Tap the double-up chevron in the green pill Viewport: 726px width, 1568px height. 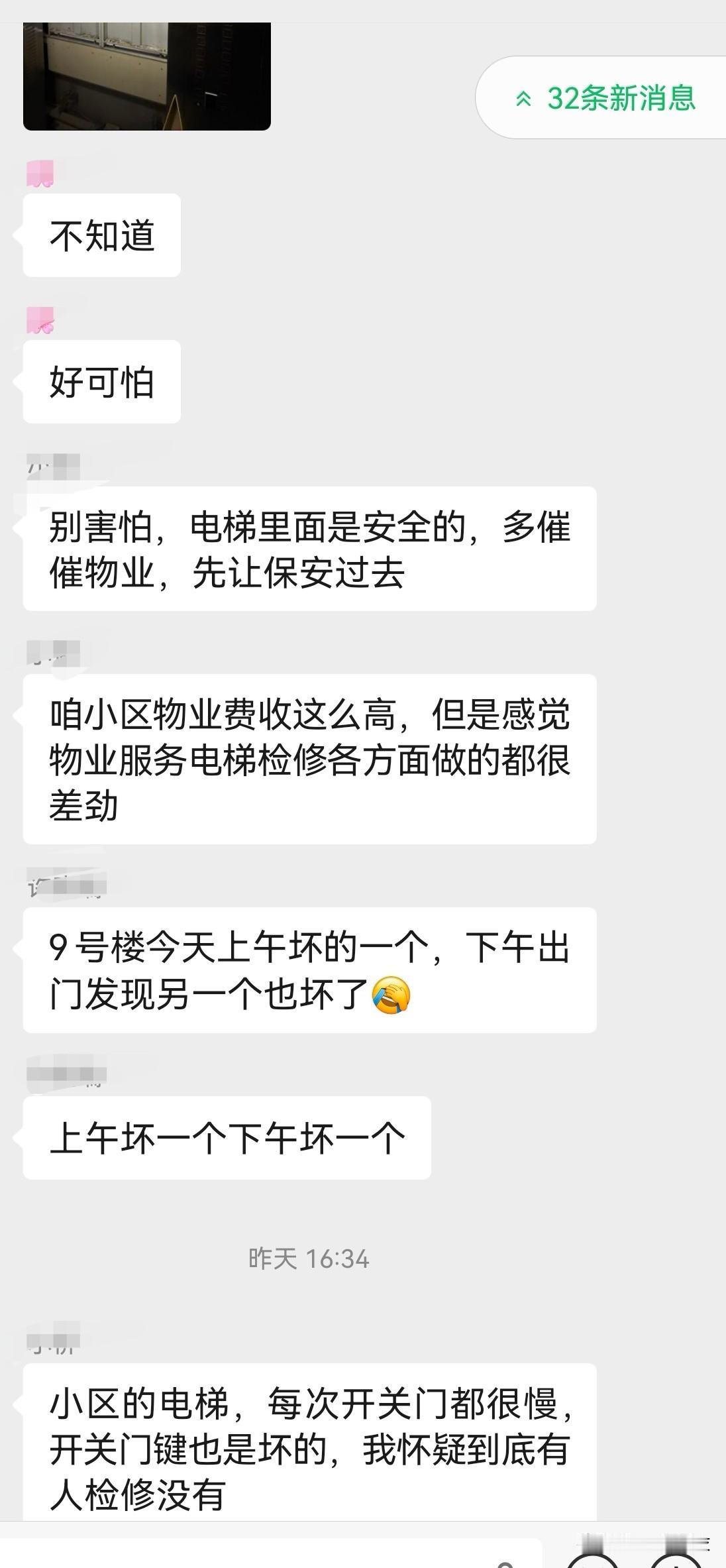click(x=524, y=98)
